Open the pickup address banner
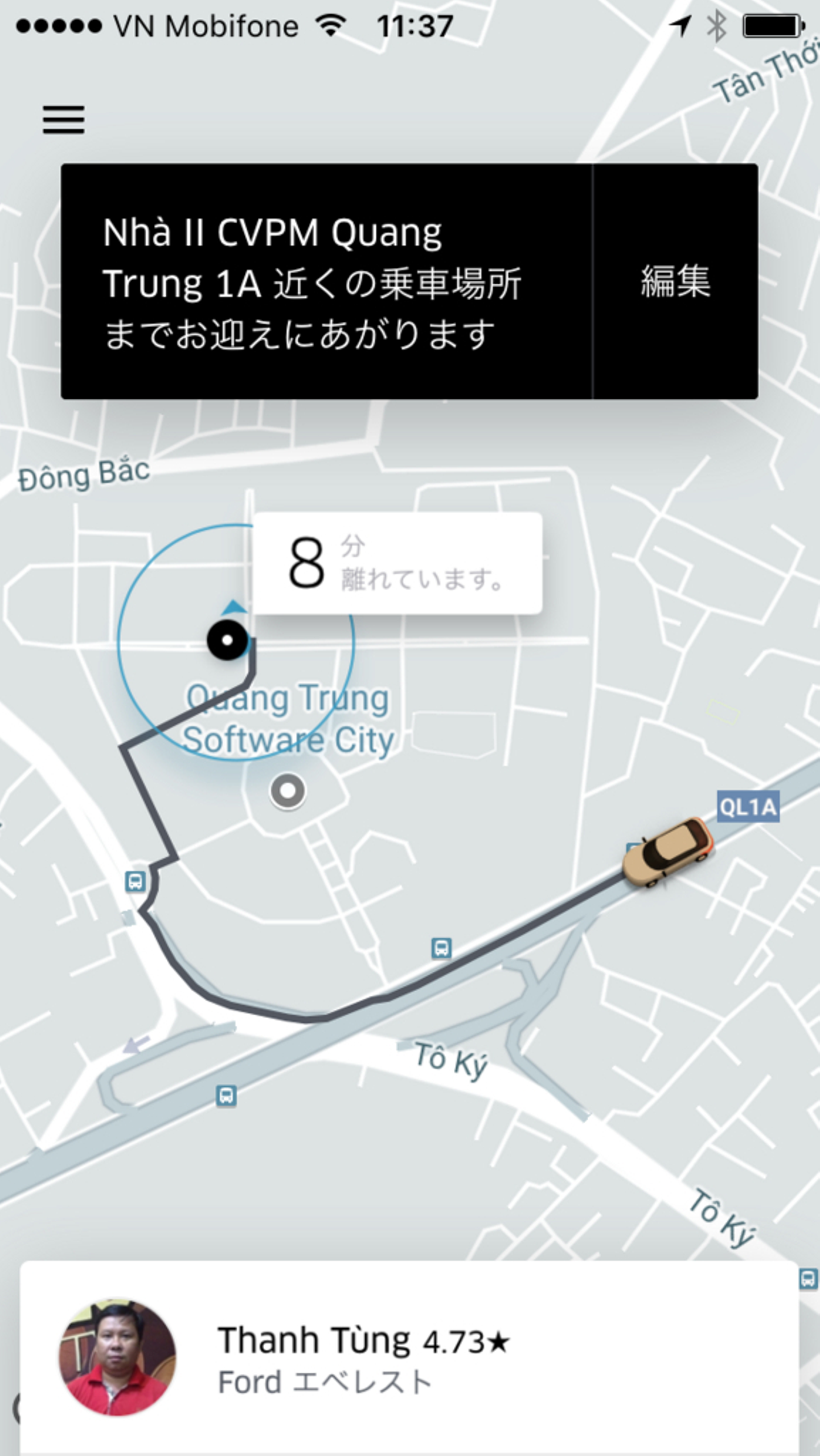Image resolution: width=820 pixels, height=1456 pixels. pos(326,281)
